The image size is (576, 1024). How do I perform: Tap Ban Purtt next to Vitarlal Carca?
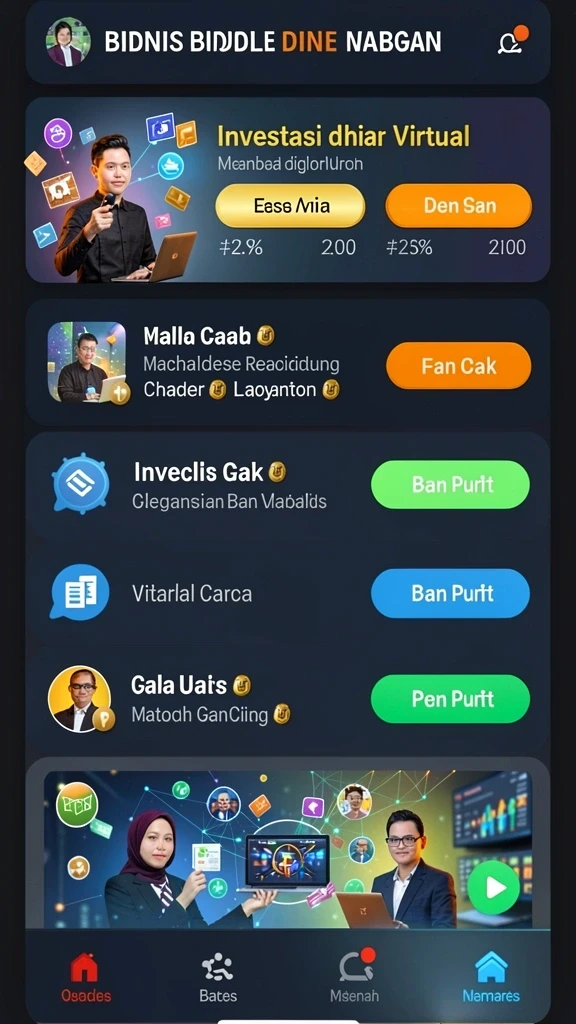pyautogui.click(x=451, y=593)
